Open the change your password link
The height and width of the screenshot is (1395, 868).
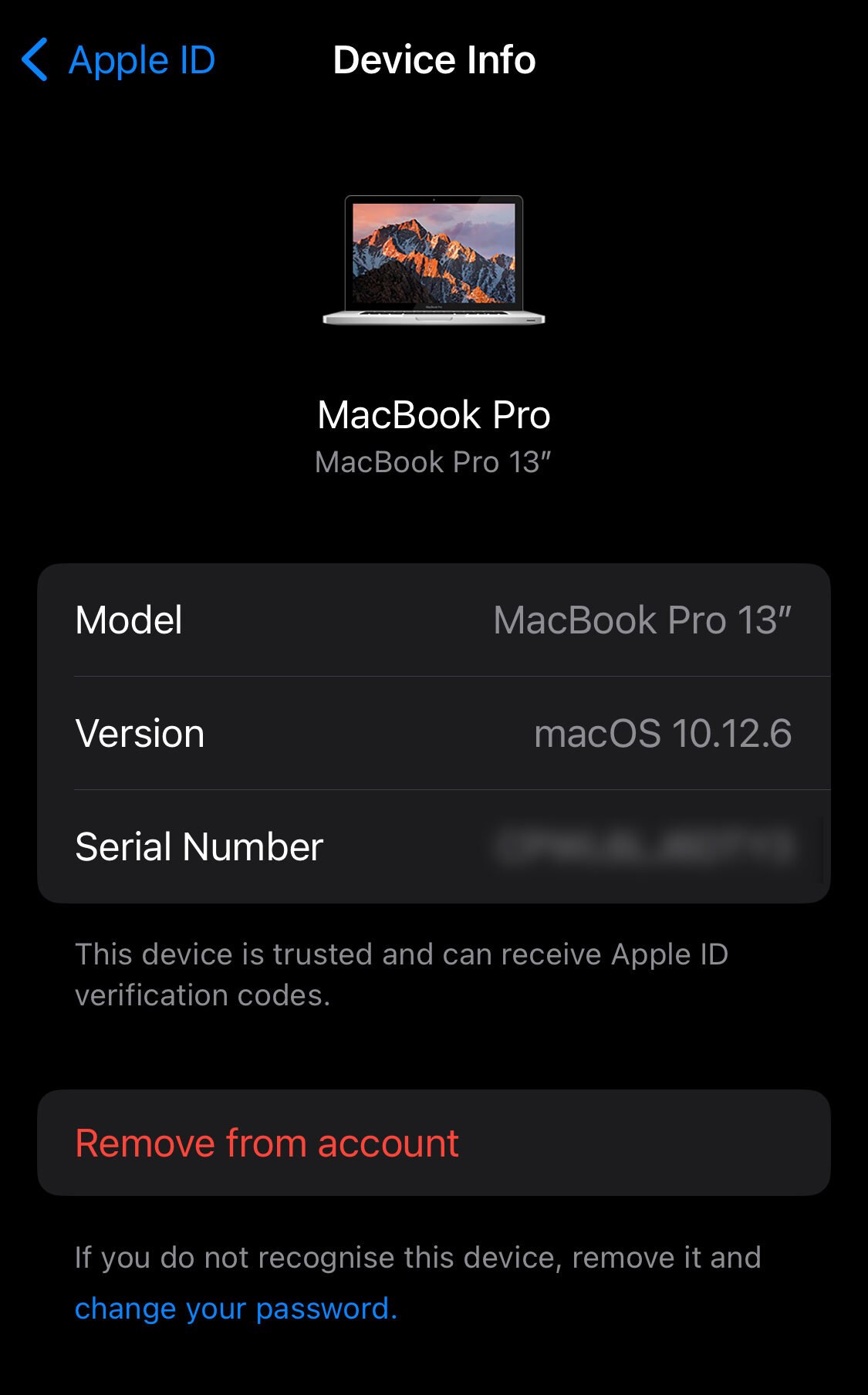pos(235,1308)
